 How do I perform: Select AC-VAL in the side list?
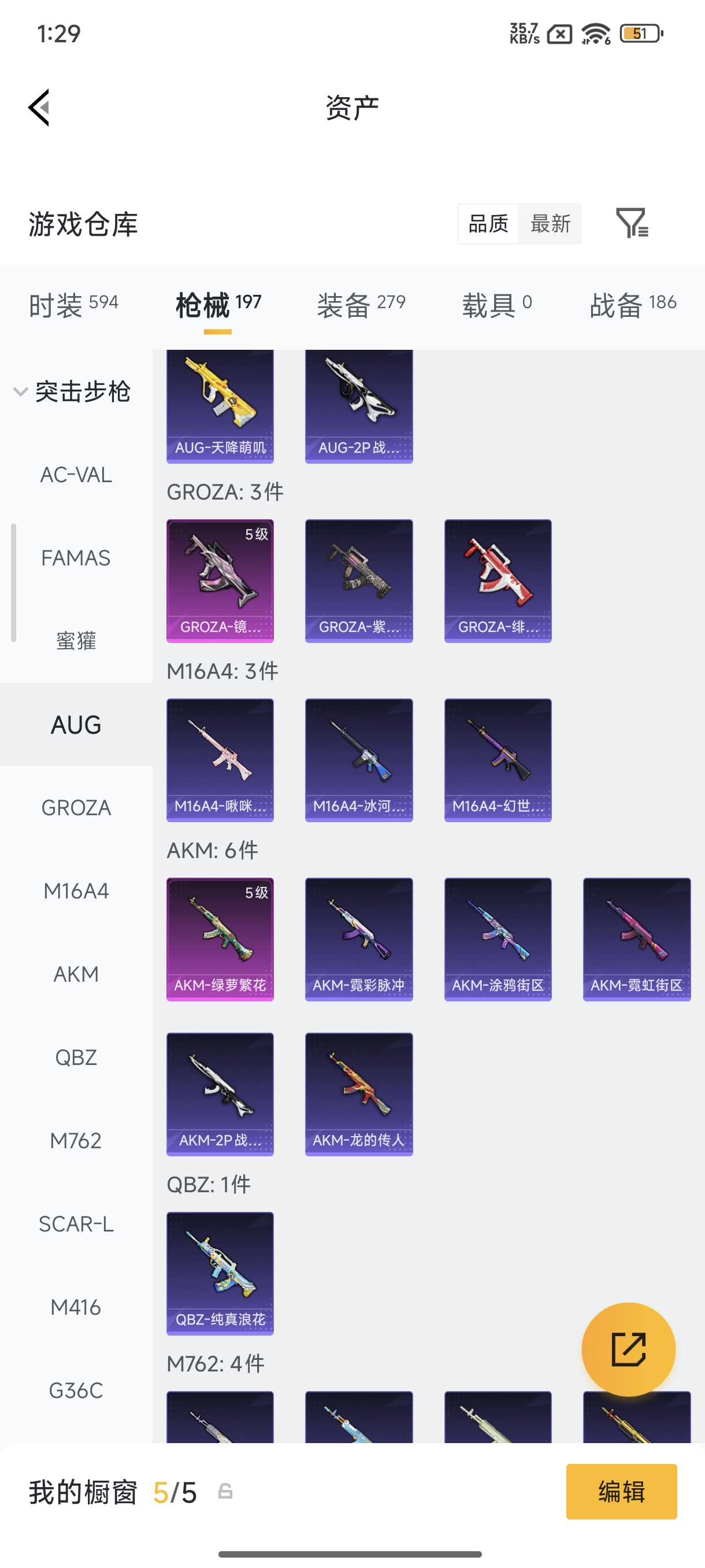pos(76,475)
